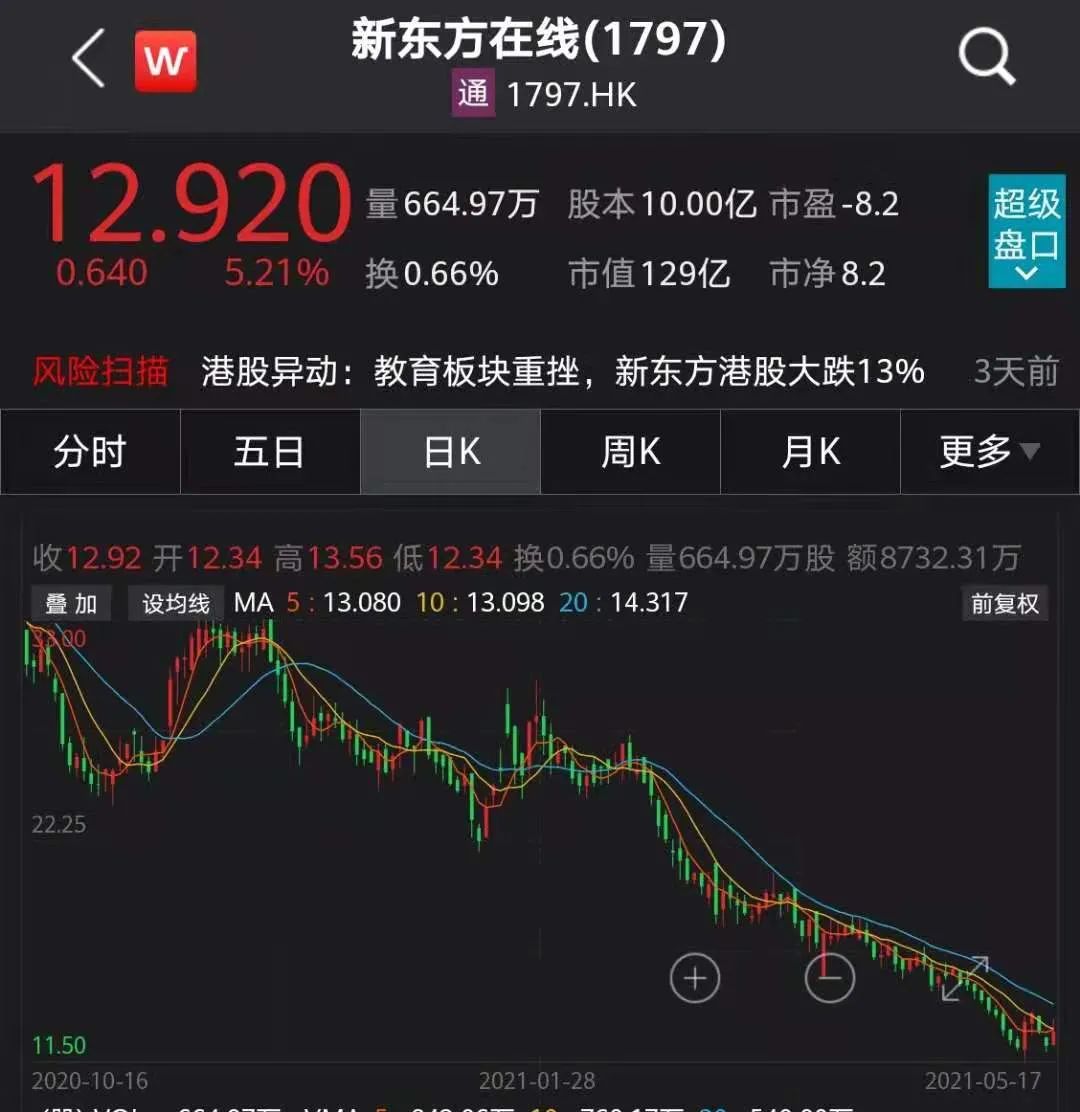1080x1112 pixels.
Task: Tap the red W icon
Action: click(166, 61)
